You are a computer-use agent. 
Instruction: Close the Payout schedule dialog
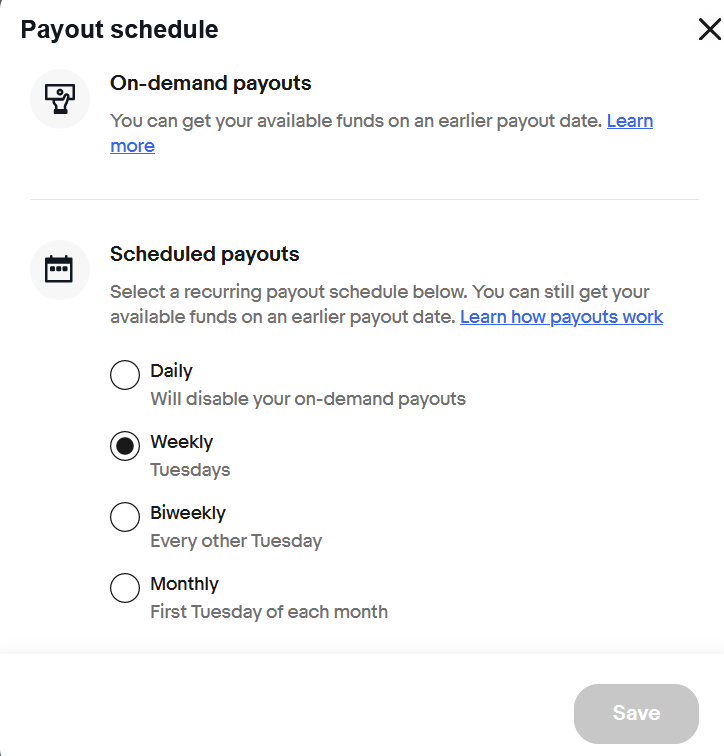click(709, 30)
